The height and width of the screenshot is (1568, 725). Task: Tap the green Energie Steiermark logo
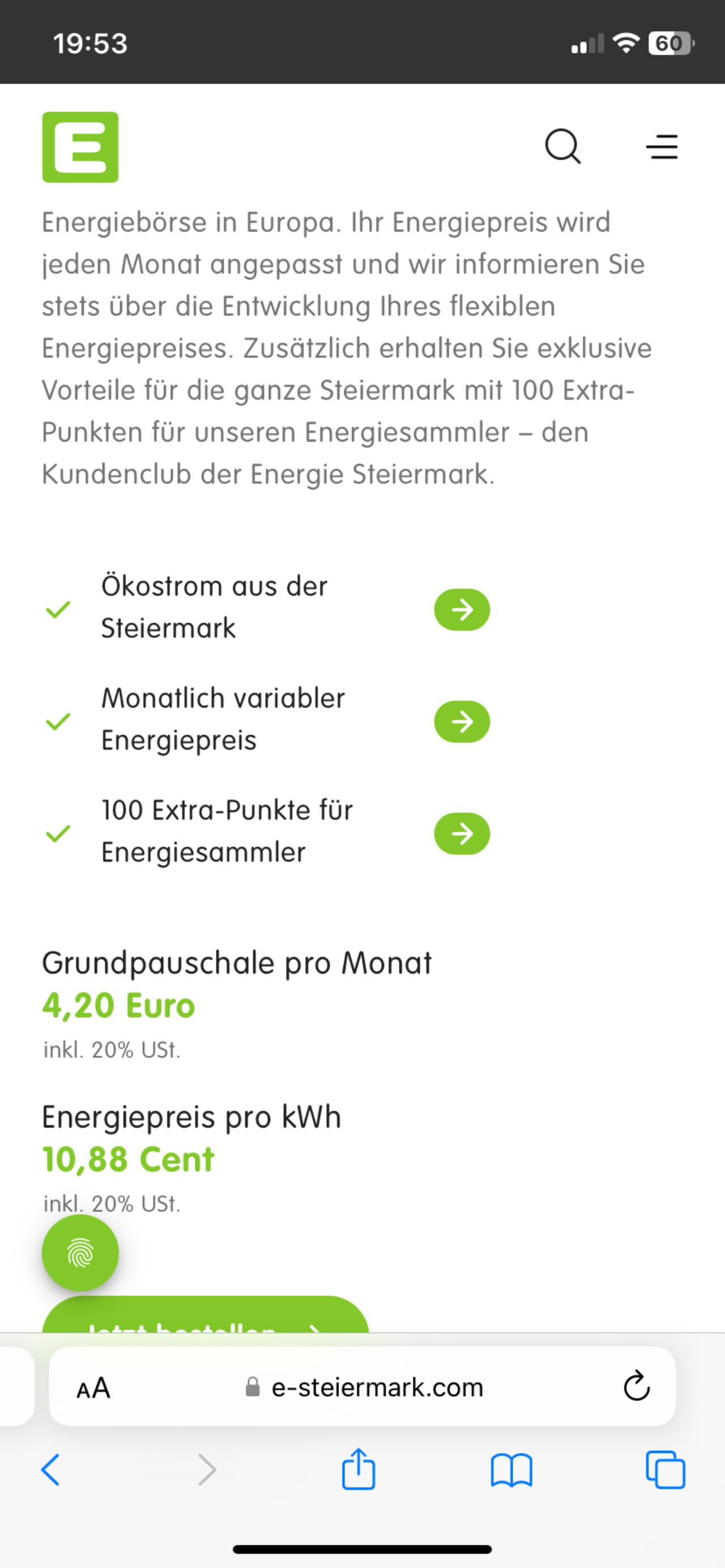click(80, 147)
